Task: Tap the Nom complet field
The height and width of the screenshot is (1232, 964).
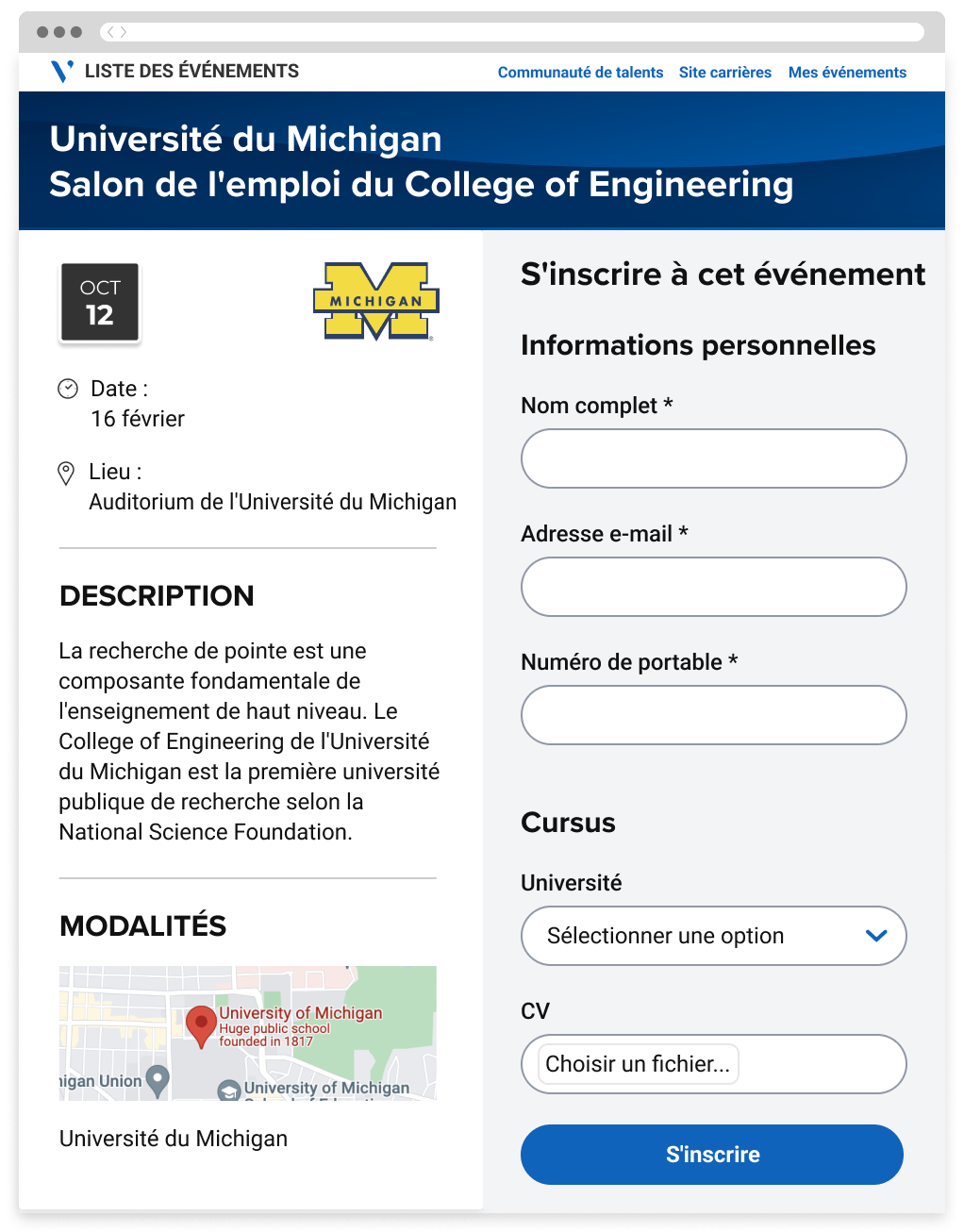Action: 713,458
